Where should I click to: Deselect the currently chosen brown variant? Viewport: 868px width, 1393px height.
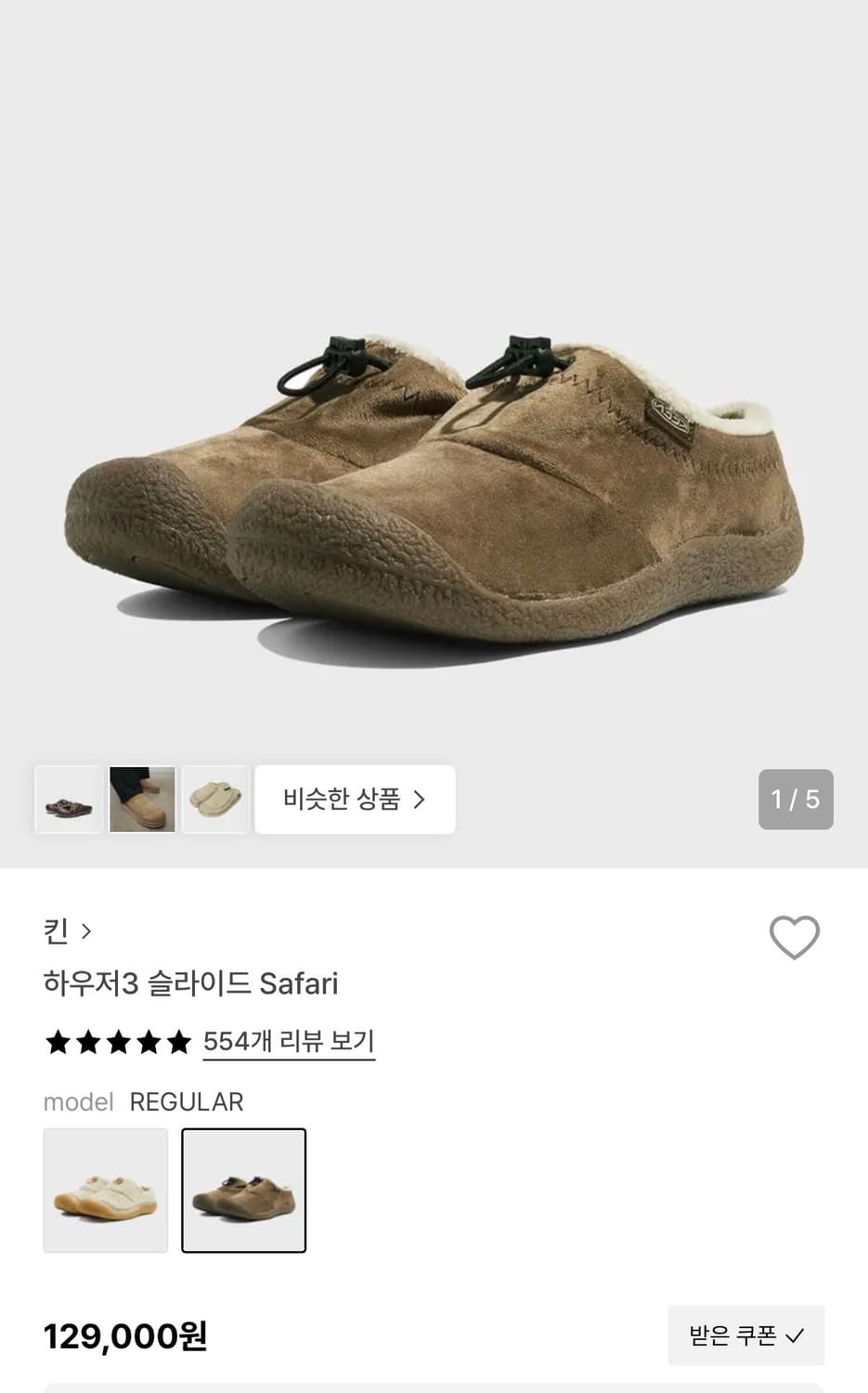(243, 1190)
